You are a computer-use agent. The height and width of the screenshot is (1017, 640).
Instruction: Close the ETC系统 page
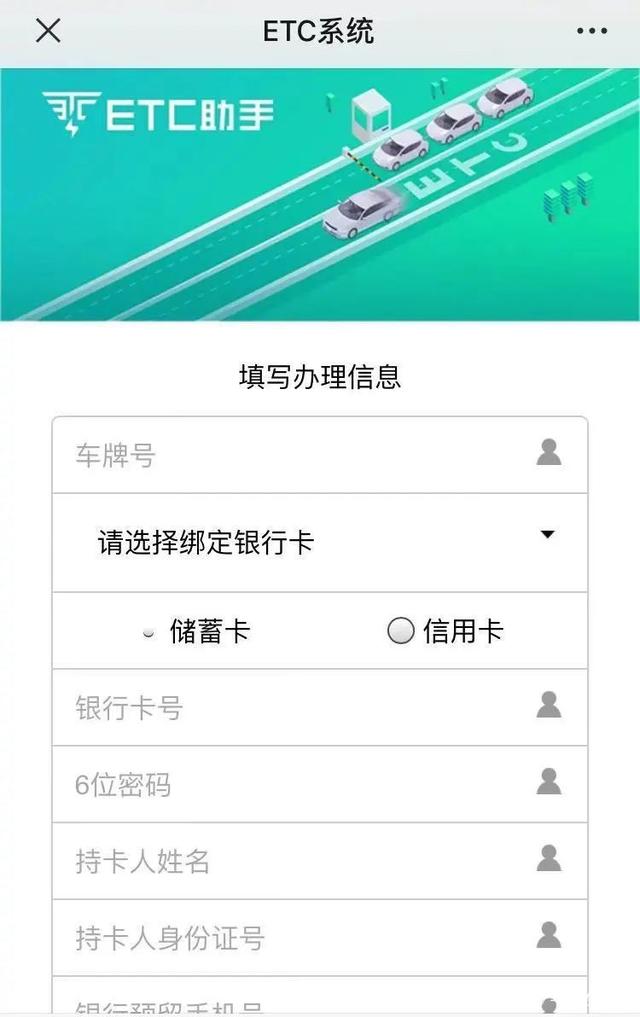click(48, 31)
